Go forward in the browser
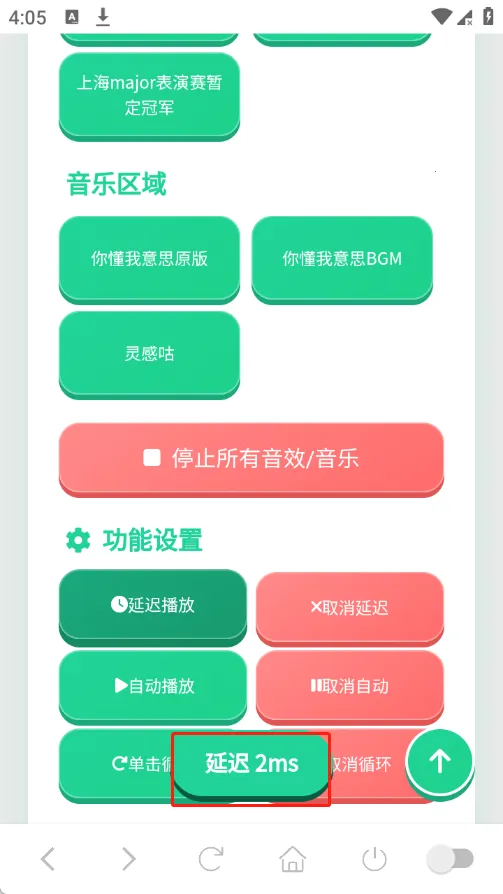The height and width of the screenshot is (894, 503). coord(129,859)
